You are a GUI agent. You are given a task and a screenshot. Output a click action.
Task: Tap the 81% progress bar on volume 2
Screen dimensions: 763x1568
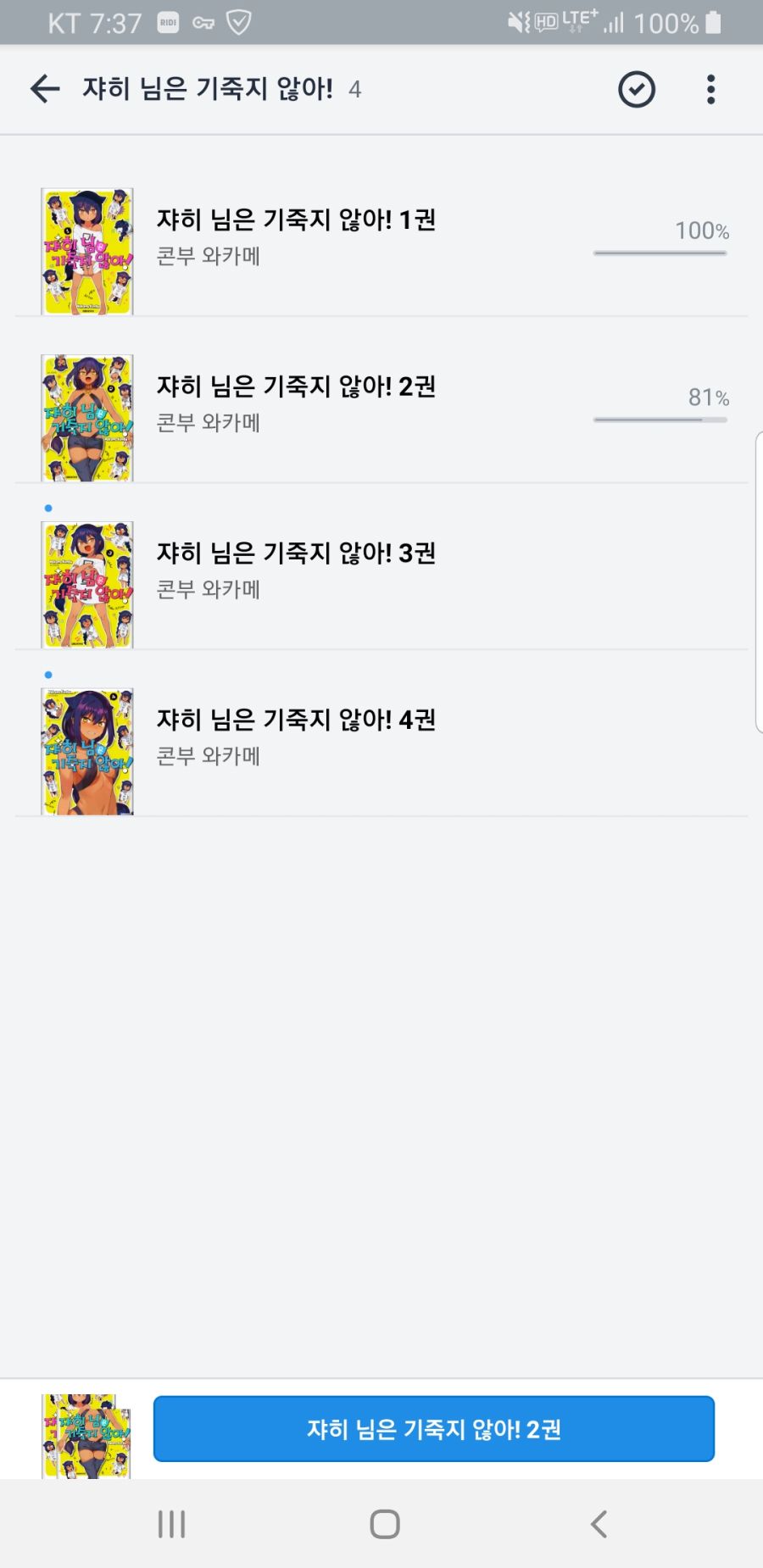pyautogui.click(x=661, y=419)
